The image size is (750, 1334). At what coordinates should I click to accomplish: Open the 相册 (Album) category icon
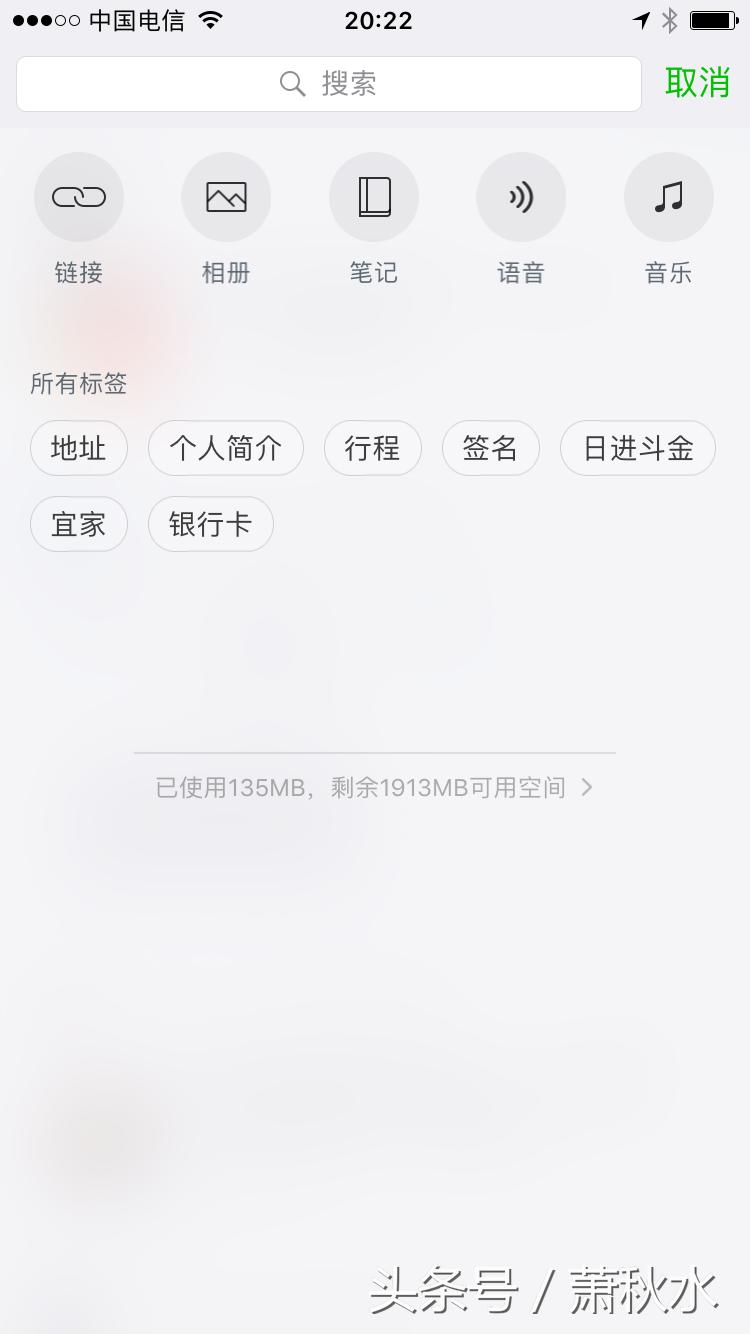[226, 197]
